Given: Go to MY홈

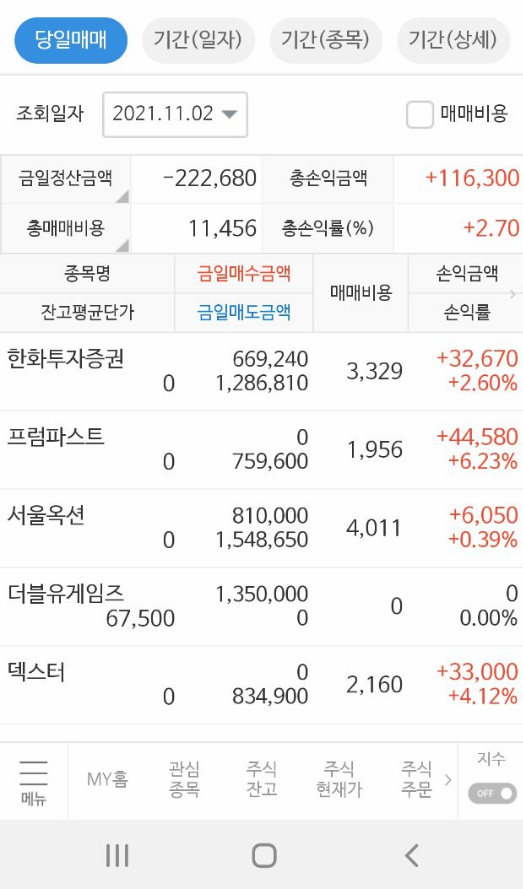Looking at the screenshot, I should tap(107, 780).
